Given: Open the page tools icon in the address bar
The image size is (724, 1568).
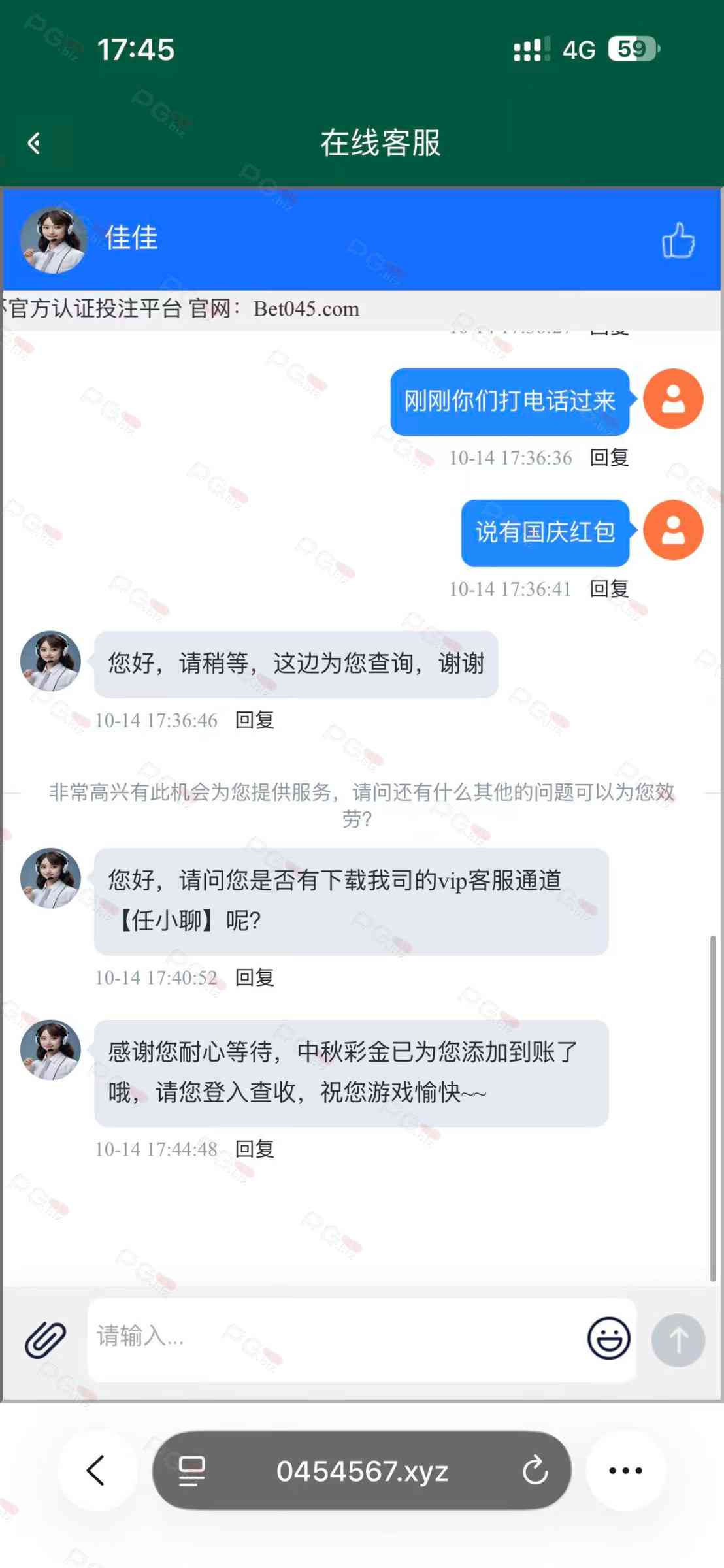Looking at the screenshot, I should (192, 1471).
